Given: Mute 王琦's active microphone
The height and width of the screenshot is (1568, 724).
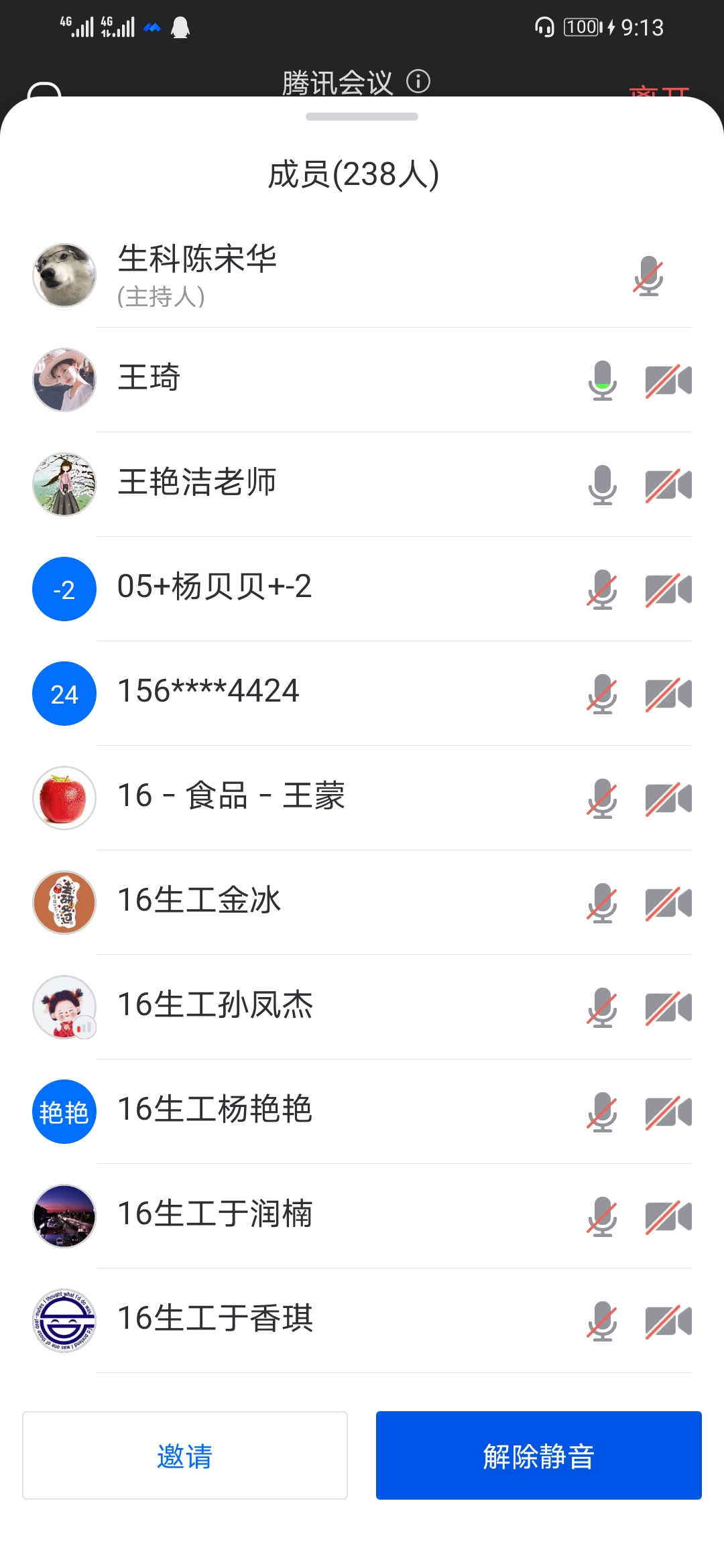Looking at the screenshot, I should coord(603,379).
